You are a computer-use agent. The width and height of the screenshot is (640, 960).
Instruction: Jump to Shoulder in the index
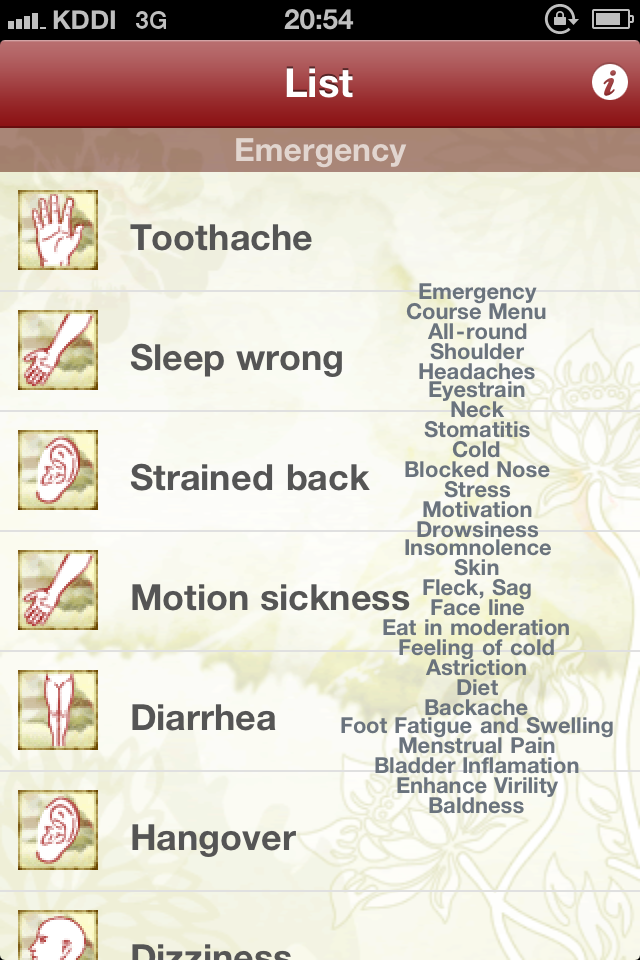coord(477,352)
